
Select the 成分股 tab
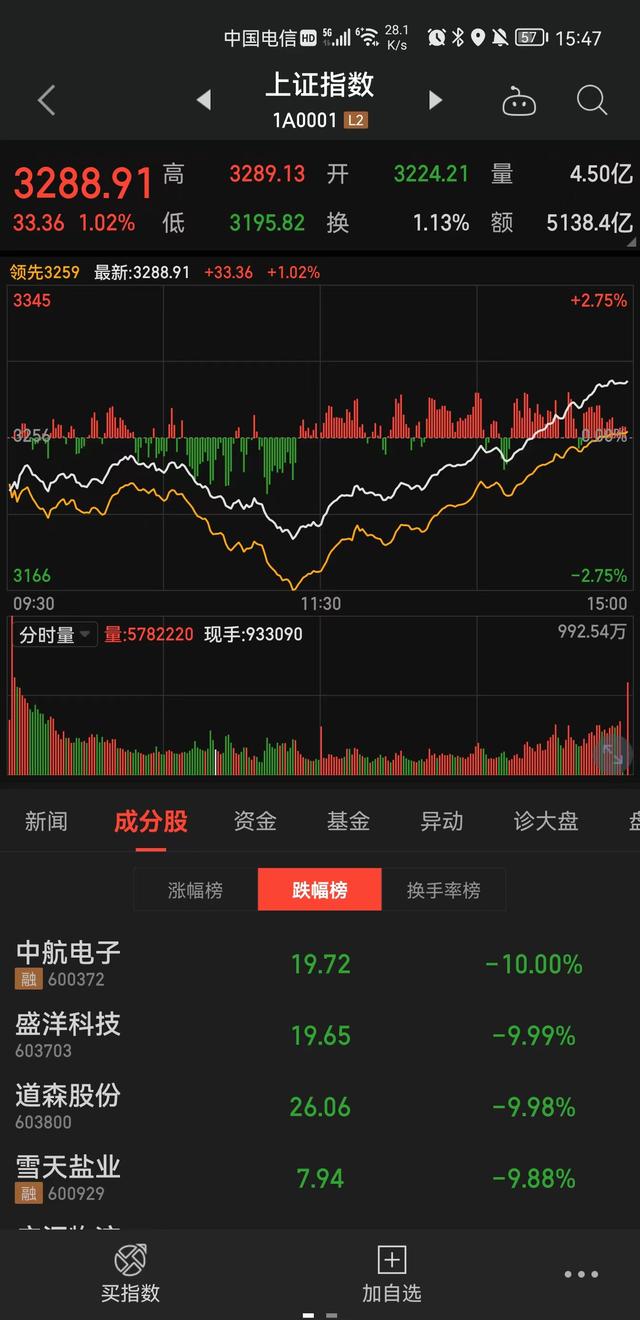tap(151, 822)
